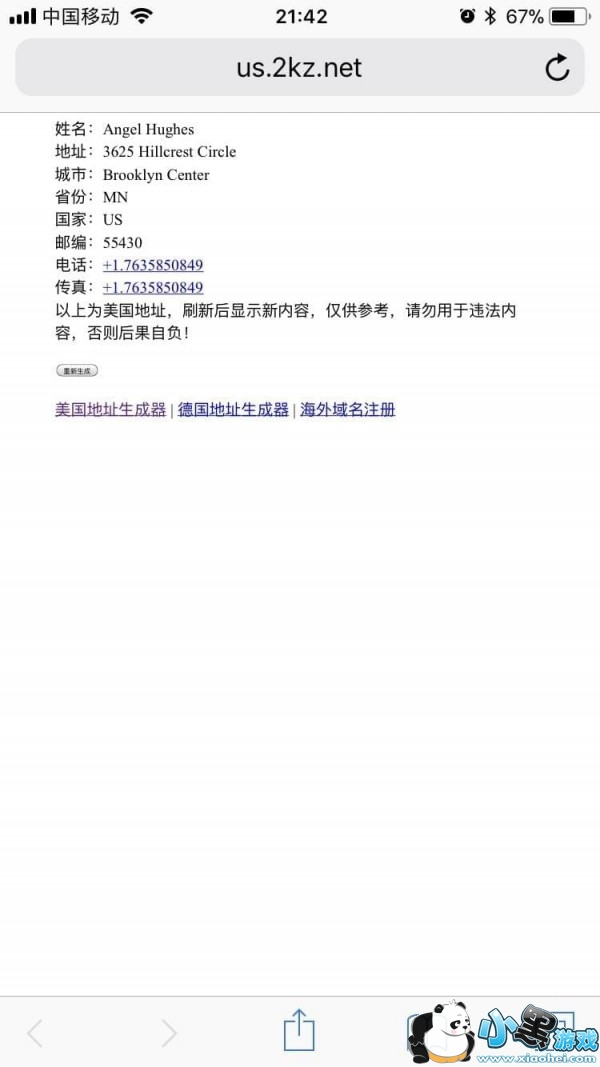Tap the us.2kz.net address bar
The height and width of the screenshot is (1067, 600).
[x=299, y=68]
